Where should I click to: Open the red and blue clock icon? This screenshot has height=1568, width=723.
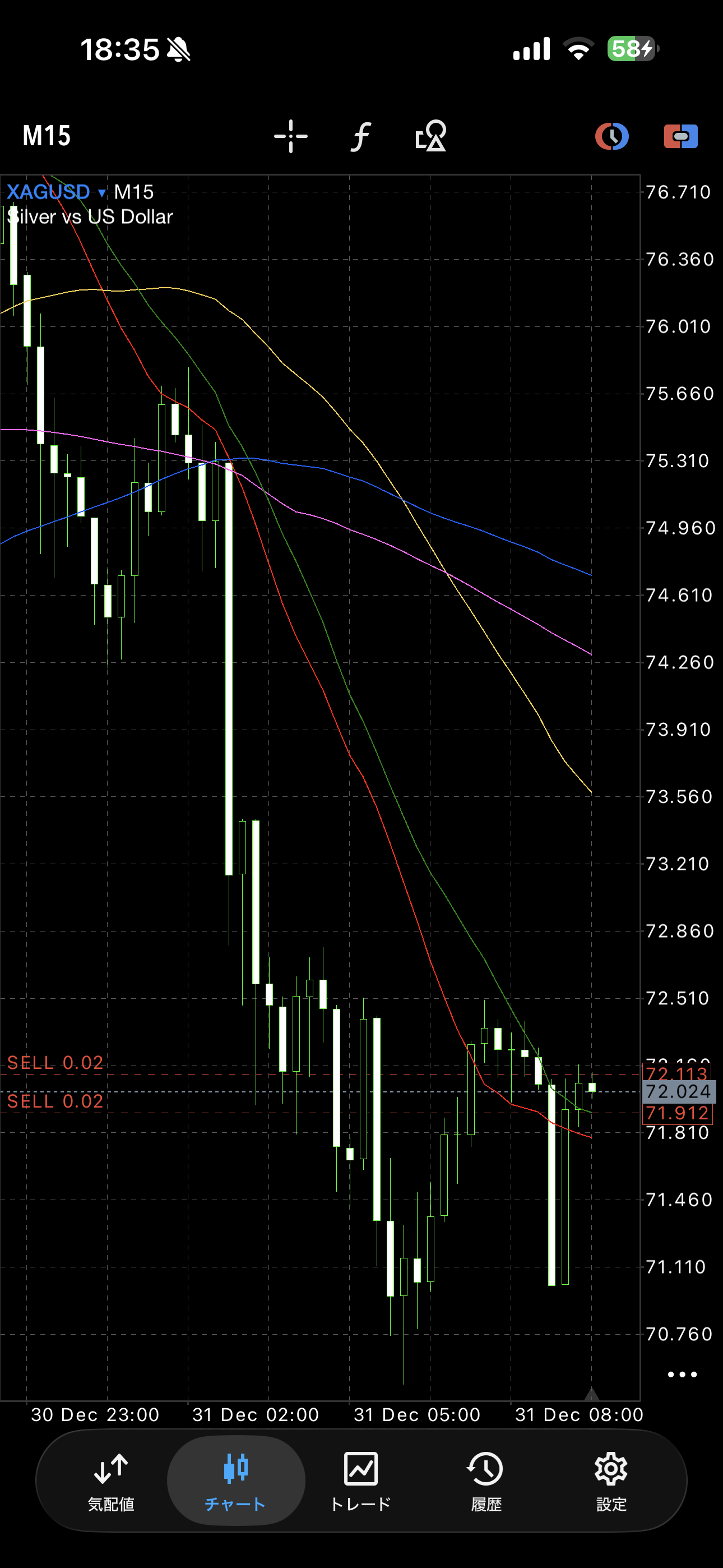(x=611, y=136)
